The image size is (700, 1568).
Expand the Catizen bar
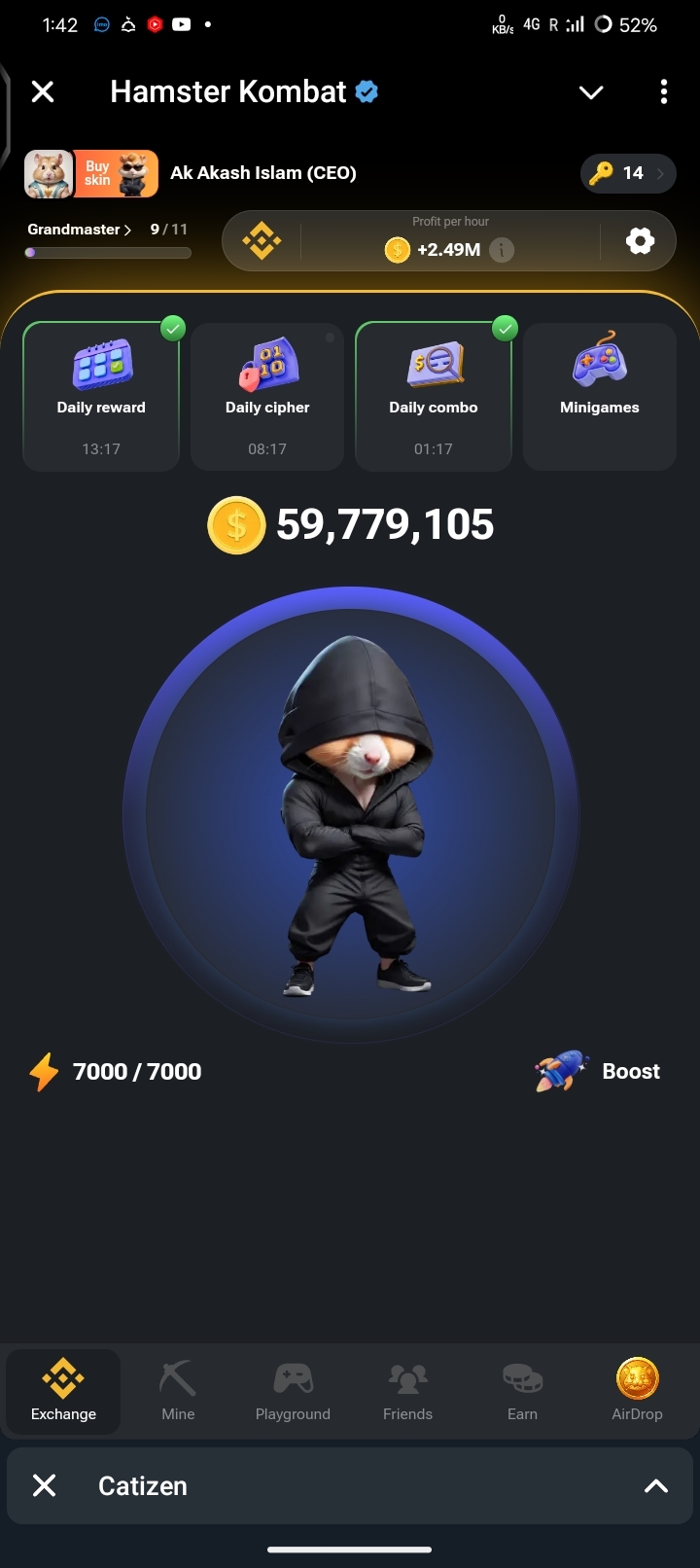click(x=656, y=1485)
